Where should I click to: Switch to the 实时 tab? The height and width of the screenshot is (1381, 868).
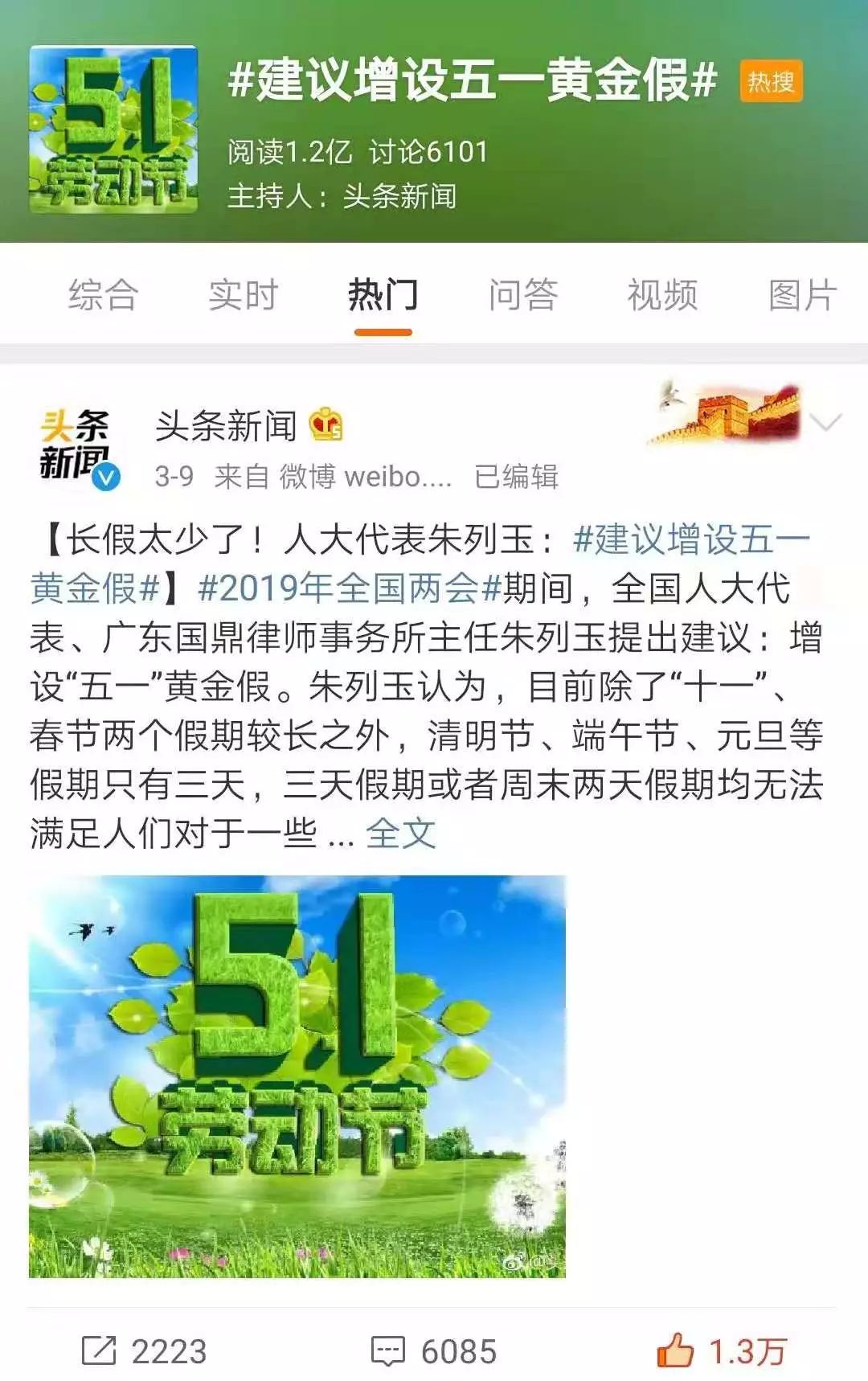tap(243, 295)
